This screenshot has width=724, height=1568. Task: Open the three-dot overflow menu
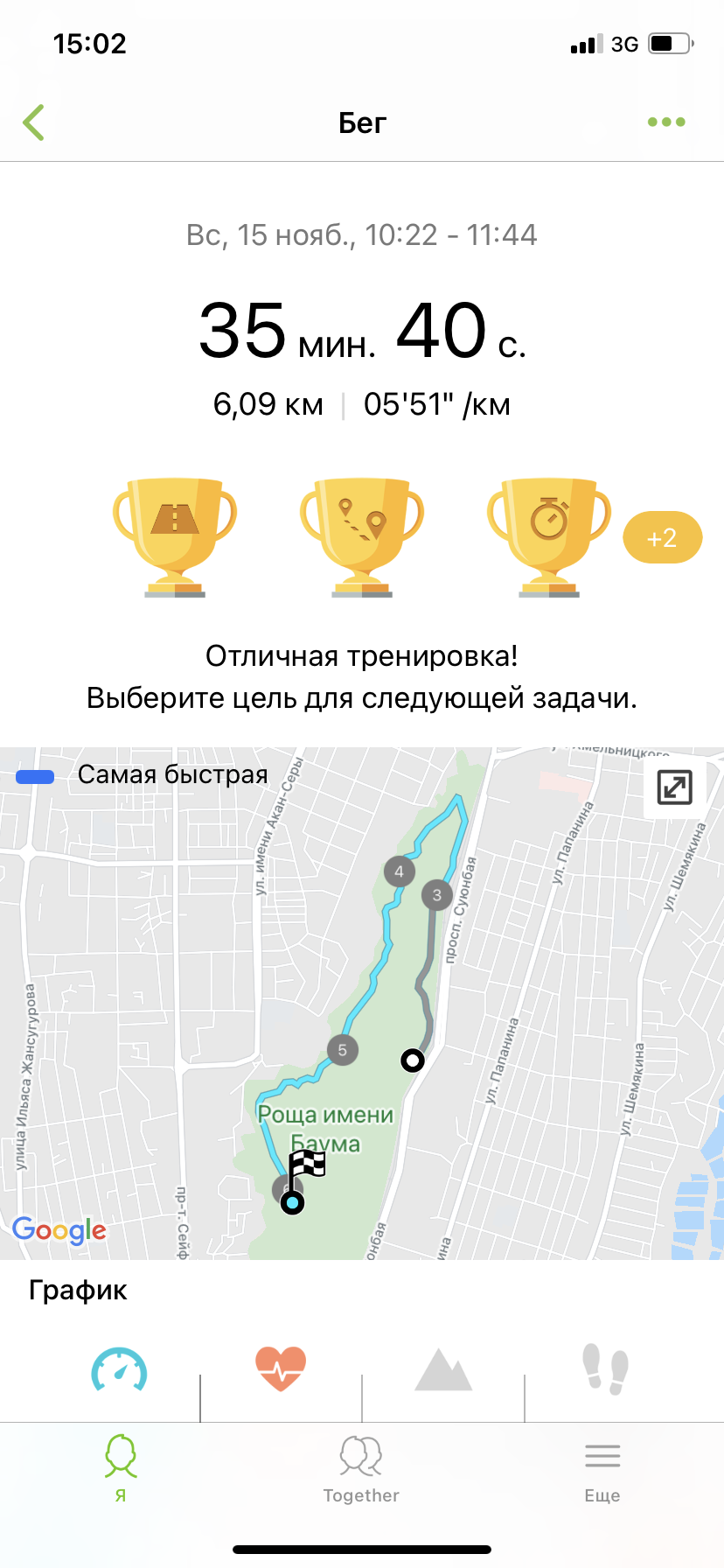click(x=666, y=122)
